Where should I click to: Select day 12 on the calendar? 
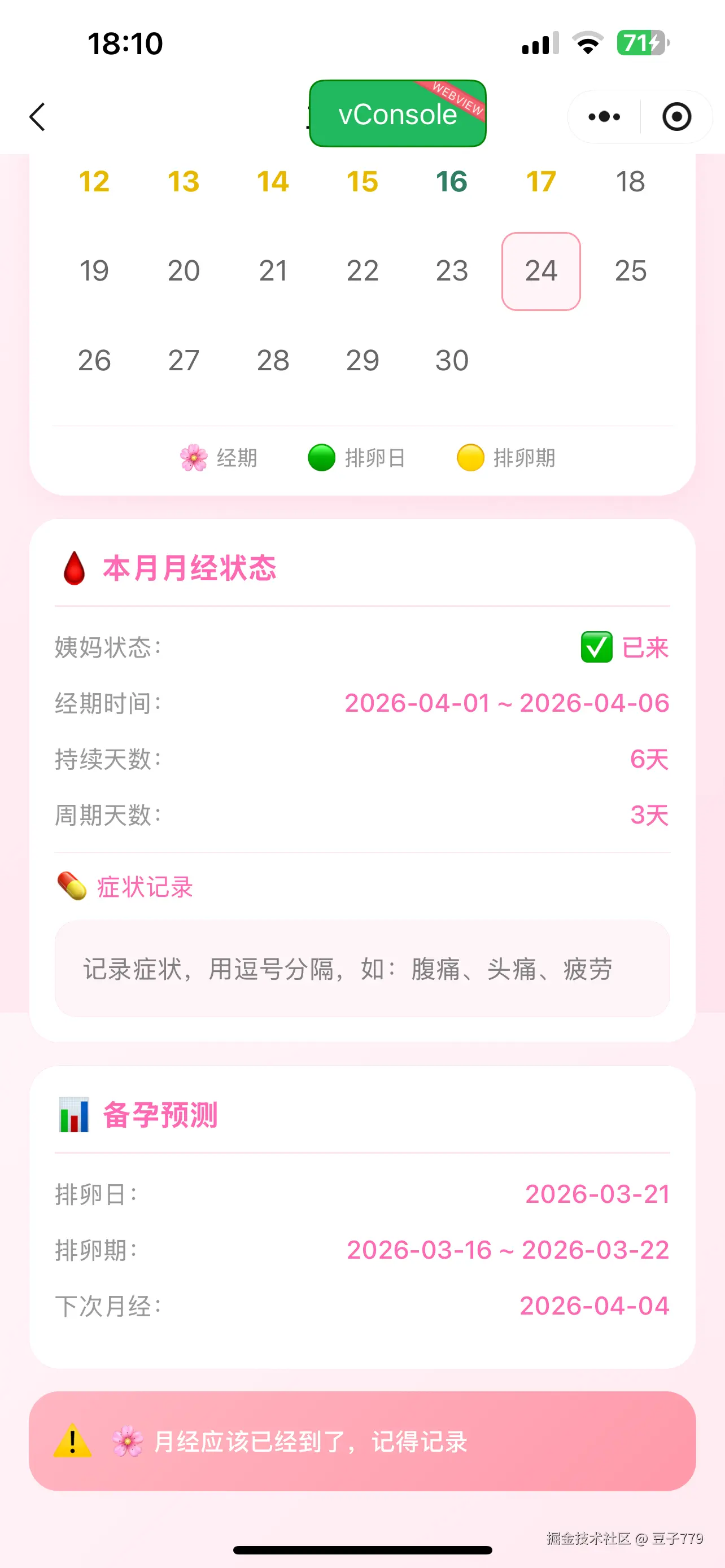(x=94, y=181)
